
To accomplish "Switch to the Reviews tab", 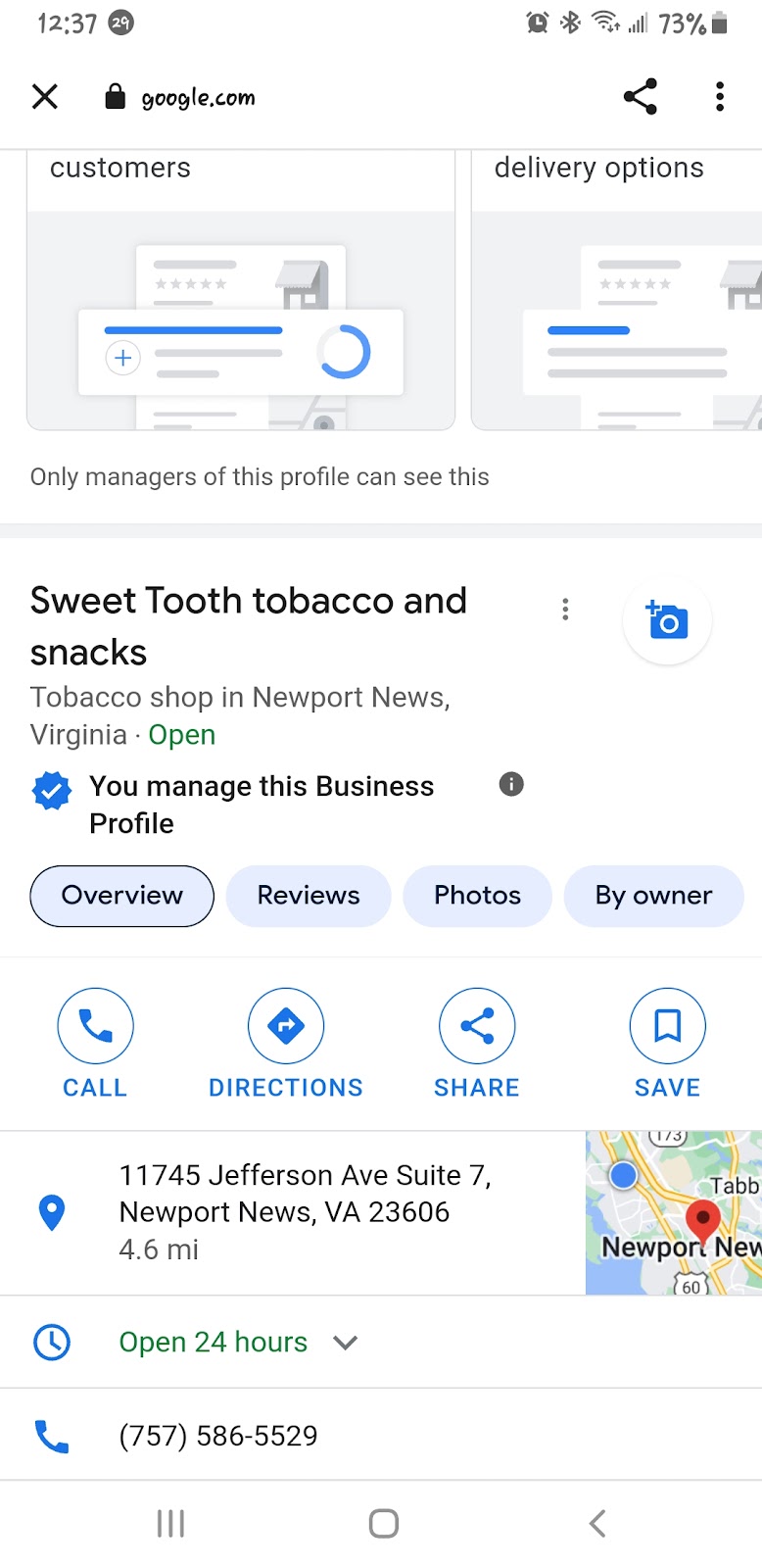I will tap(309, 896).
